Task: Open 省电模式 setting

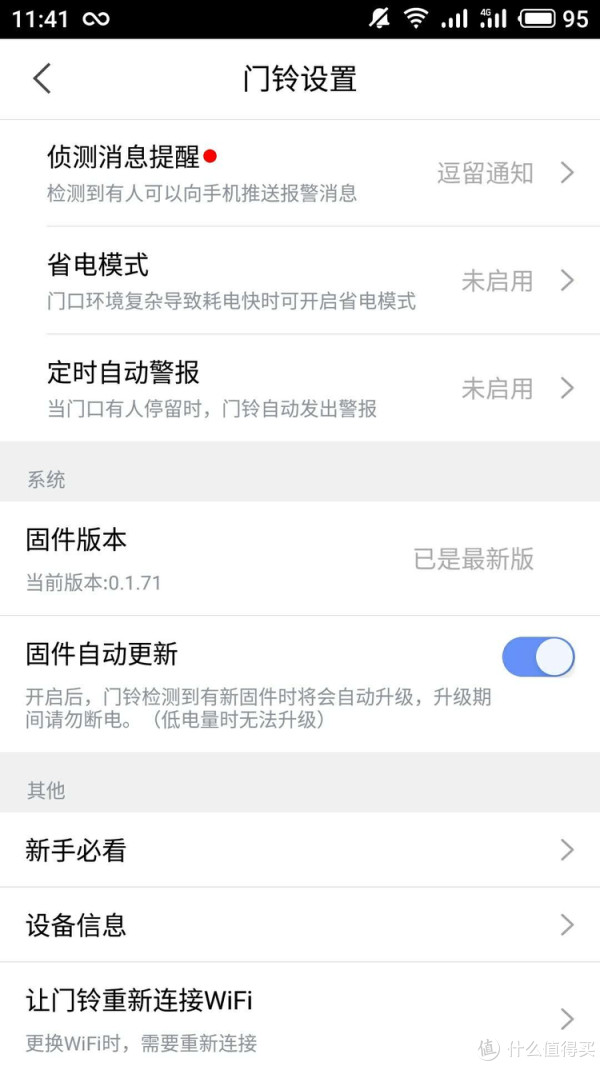Action: (x=300, y=280)
